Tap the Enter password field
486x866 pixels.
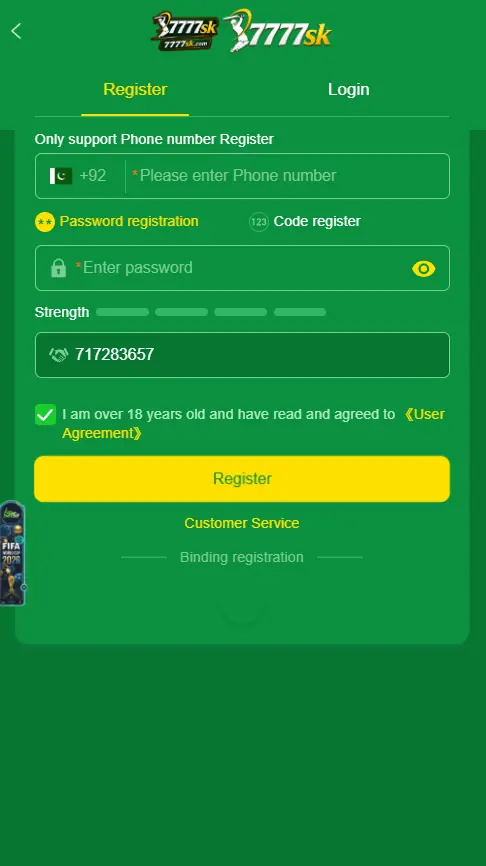point(242,268)
